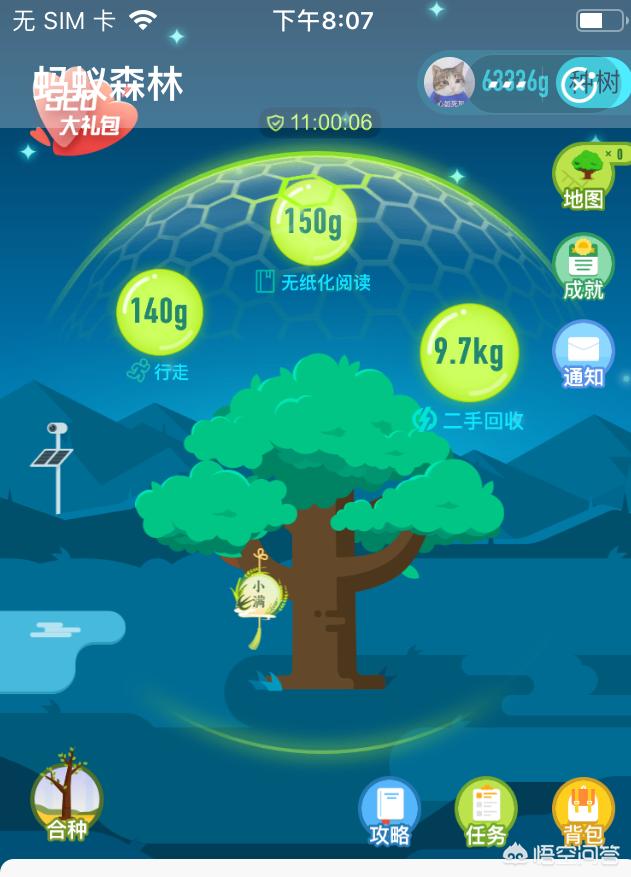Viewport: 631px width, 877px height.
Task: Open the 地图 map button
Action: (x=584, y=177)
